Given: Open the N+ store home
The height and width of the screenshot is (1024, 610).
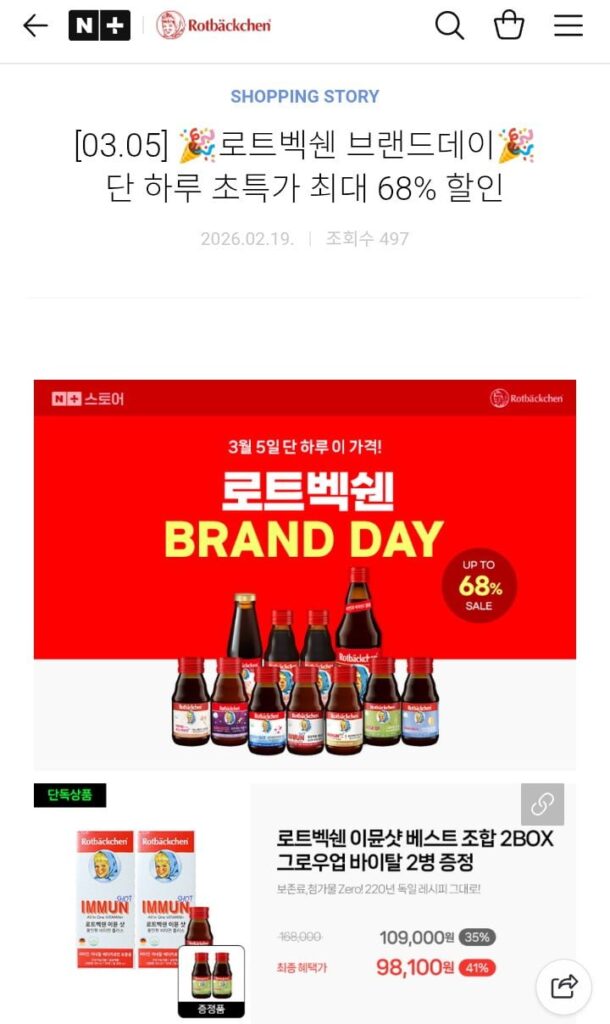Looking at the screenshot, I should (99, 26).
